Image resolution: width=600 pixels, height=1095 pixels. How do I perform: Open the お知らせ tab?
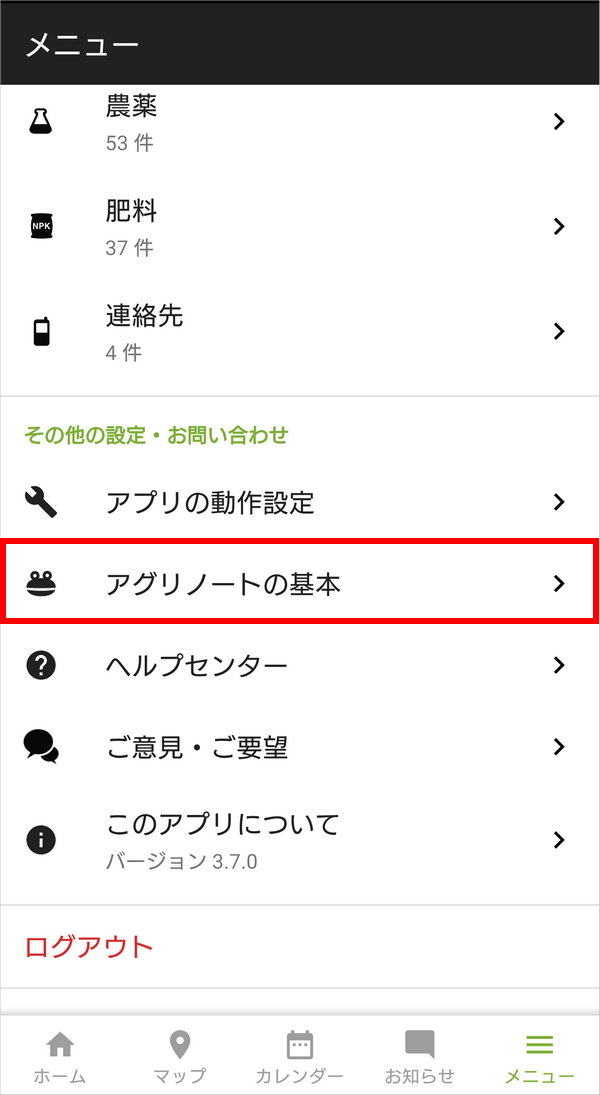pos(420,1056)
